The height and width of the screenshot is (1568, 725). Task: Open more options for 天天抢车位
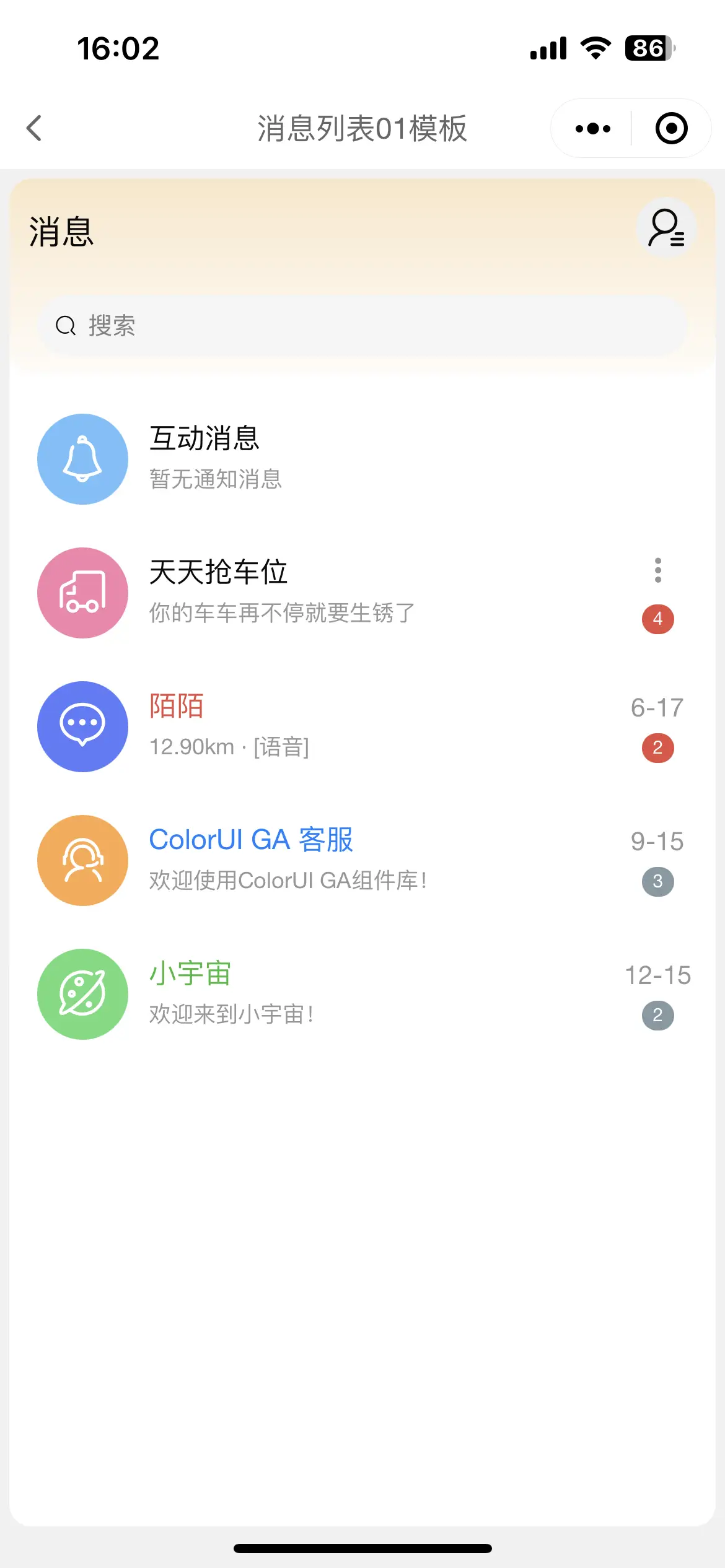click(x=658, y=570)
